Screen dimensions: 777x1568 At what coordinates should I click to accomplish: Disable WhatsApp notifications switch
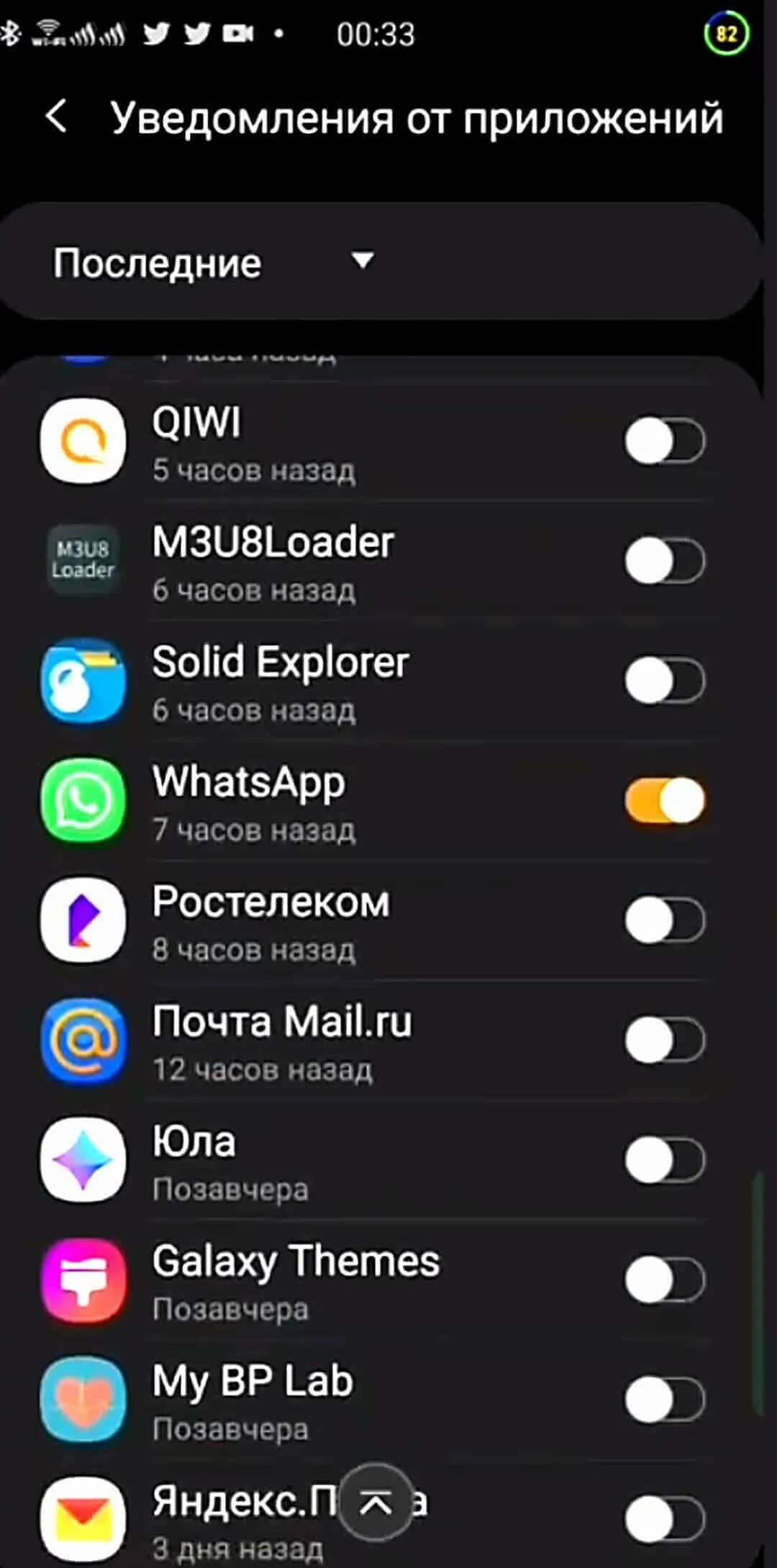pyautogui.click(x=665, y=800)
